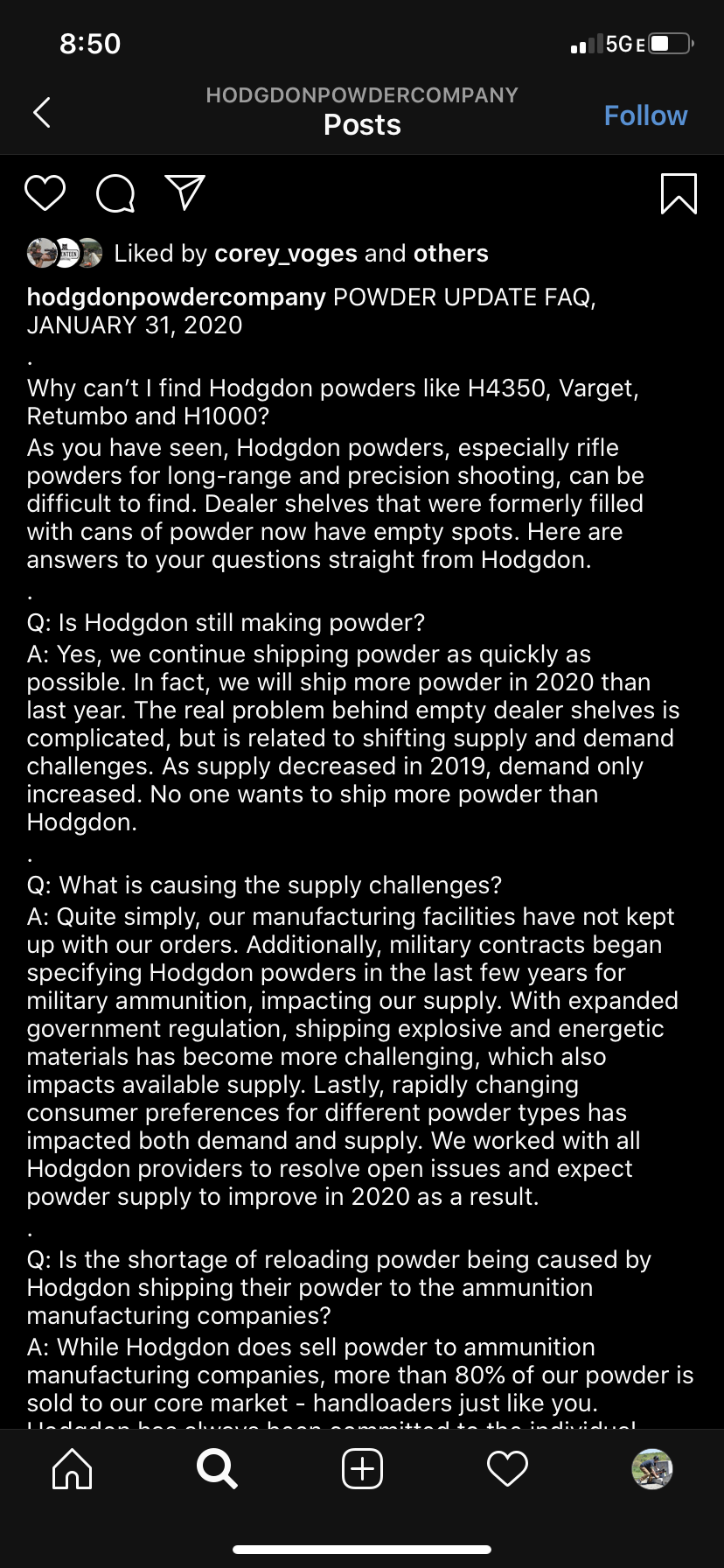The height and width of the screenshot is (1568, 724).
Task: Bookmark this post
Action: coord(679,193)
